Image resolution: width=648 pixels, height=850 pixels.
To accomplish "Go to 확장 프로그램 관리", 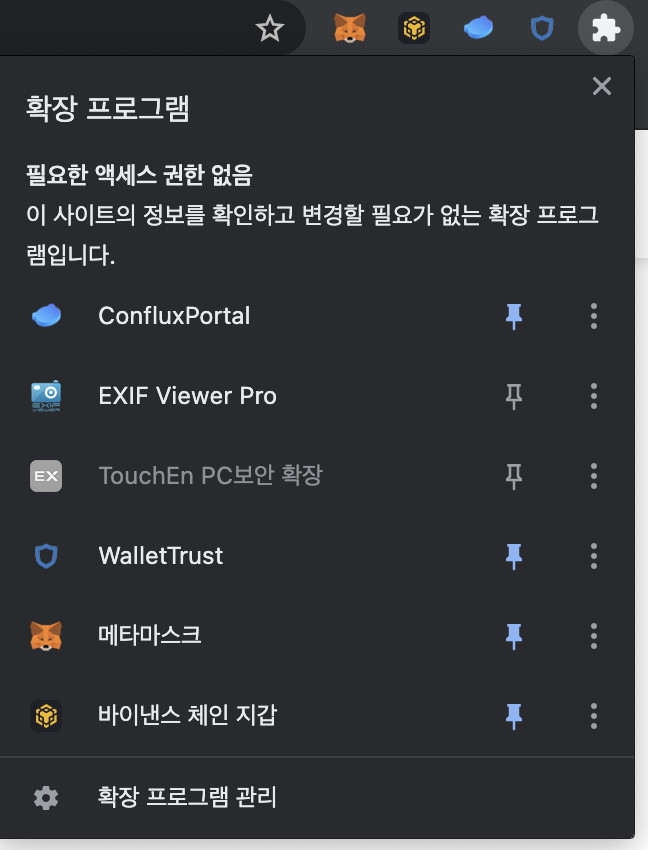I will coord(186,797).
